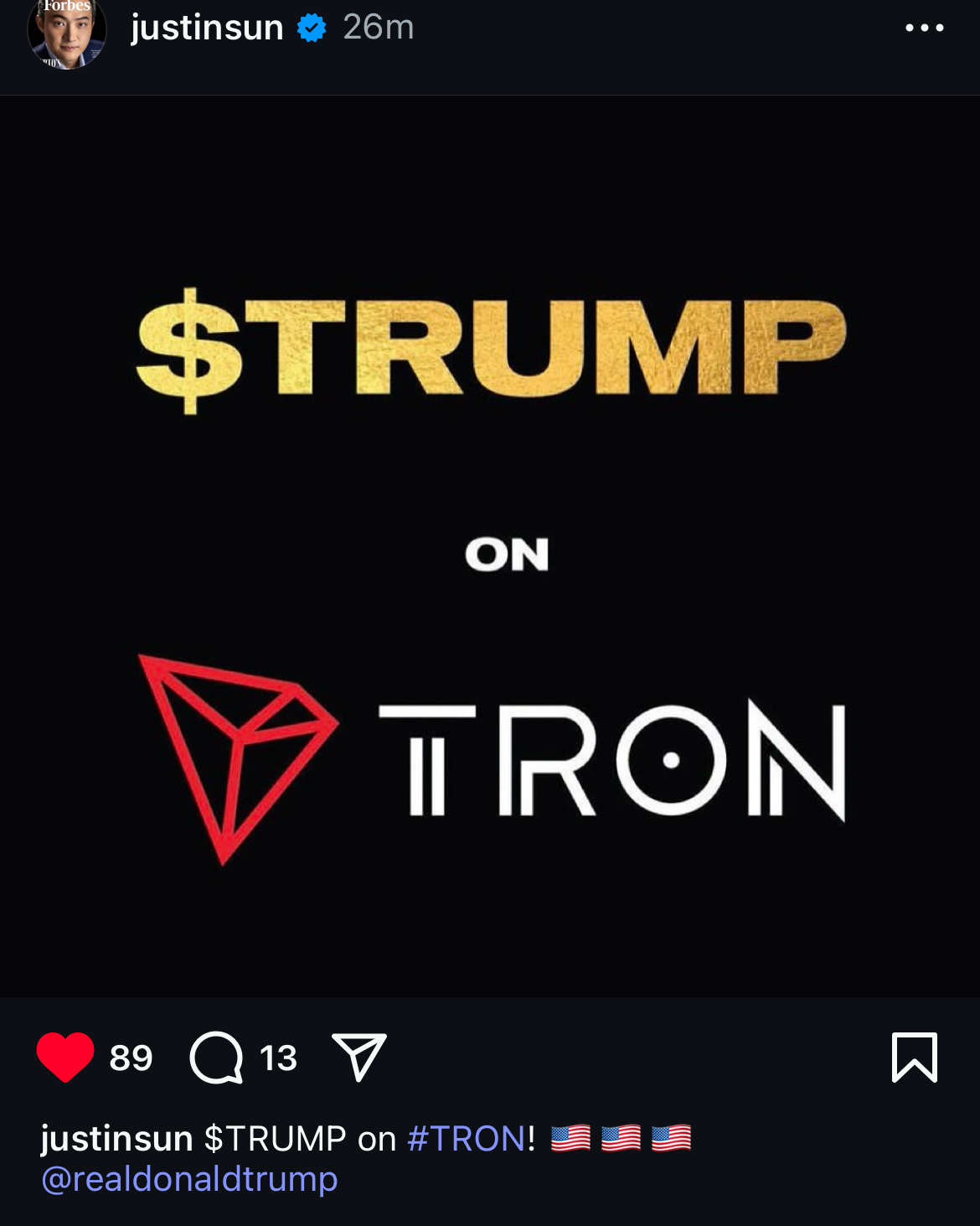Screen dimensions: 980x1226
Task: Open justinsun's profile picture
Action: [x=66, y=32]
